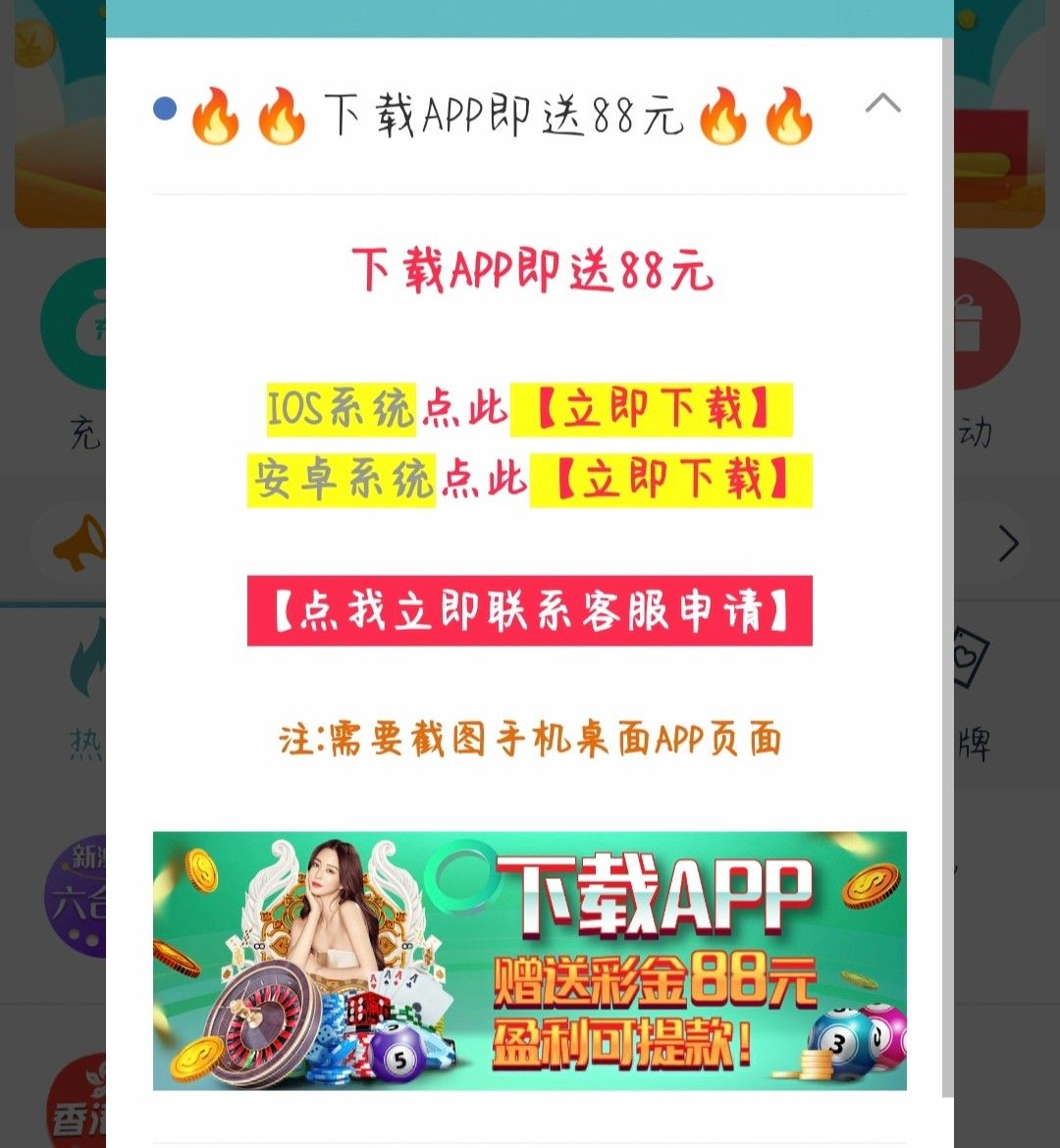Tap IOS系统 【立即下载】 link
Screen dimensions: 1060x1148
pos(651,409)
